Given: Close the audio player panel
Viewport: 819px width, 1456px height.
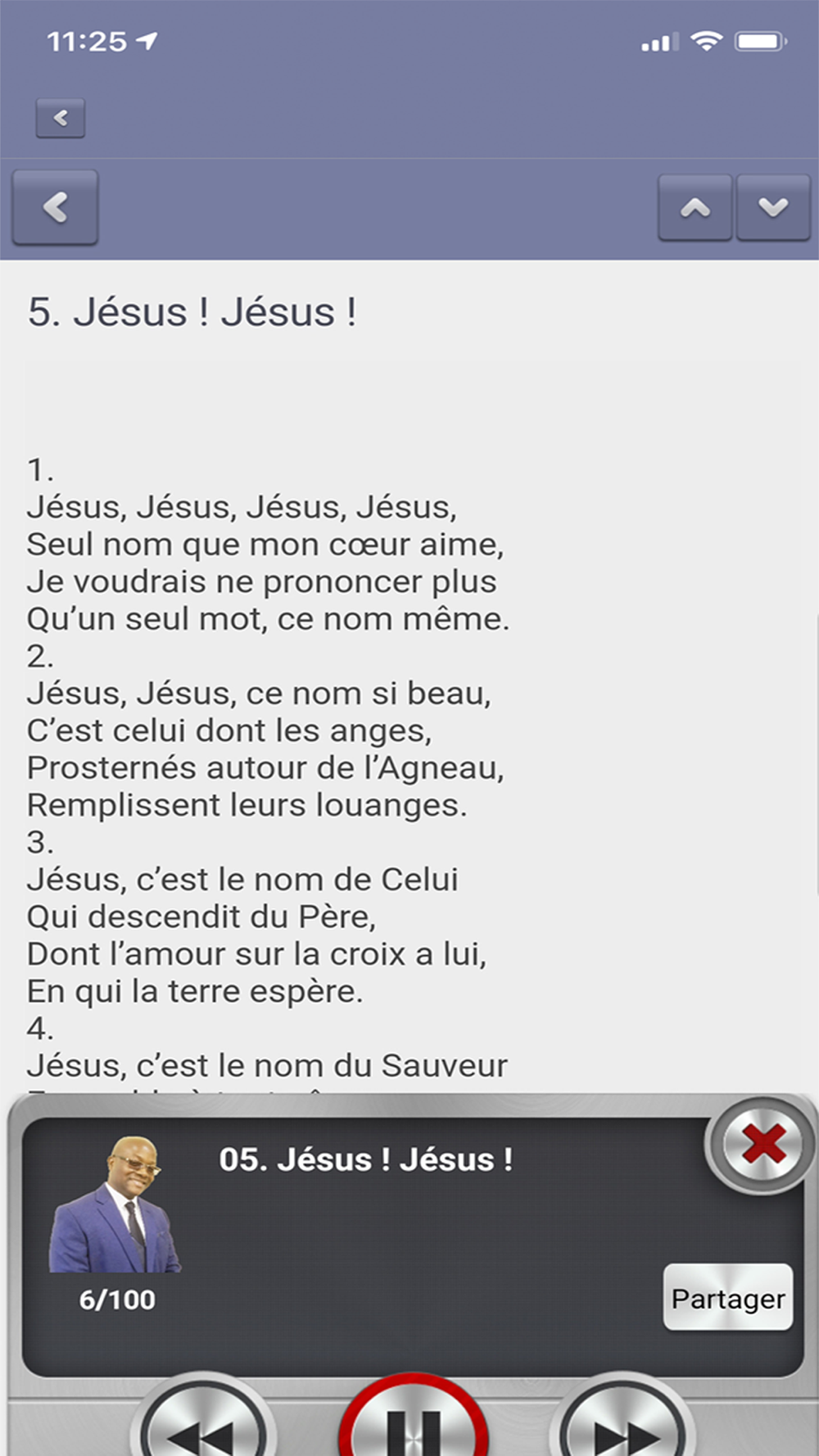Looking at the screenshot, I should coord(762,1144).
